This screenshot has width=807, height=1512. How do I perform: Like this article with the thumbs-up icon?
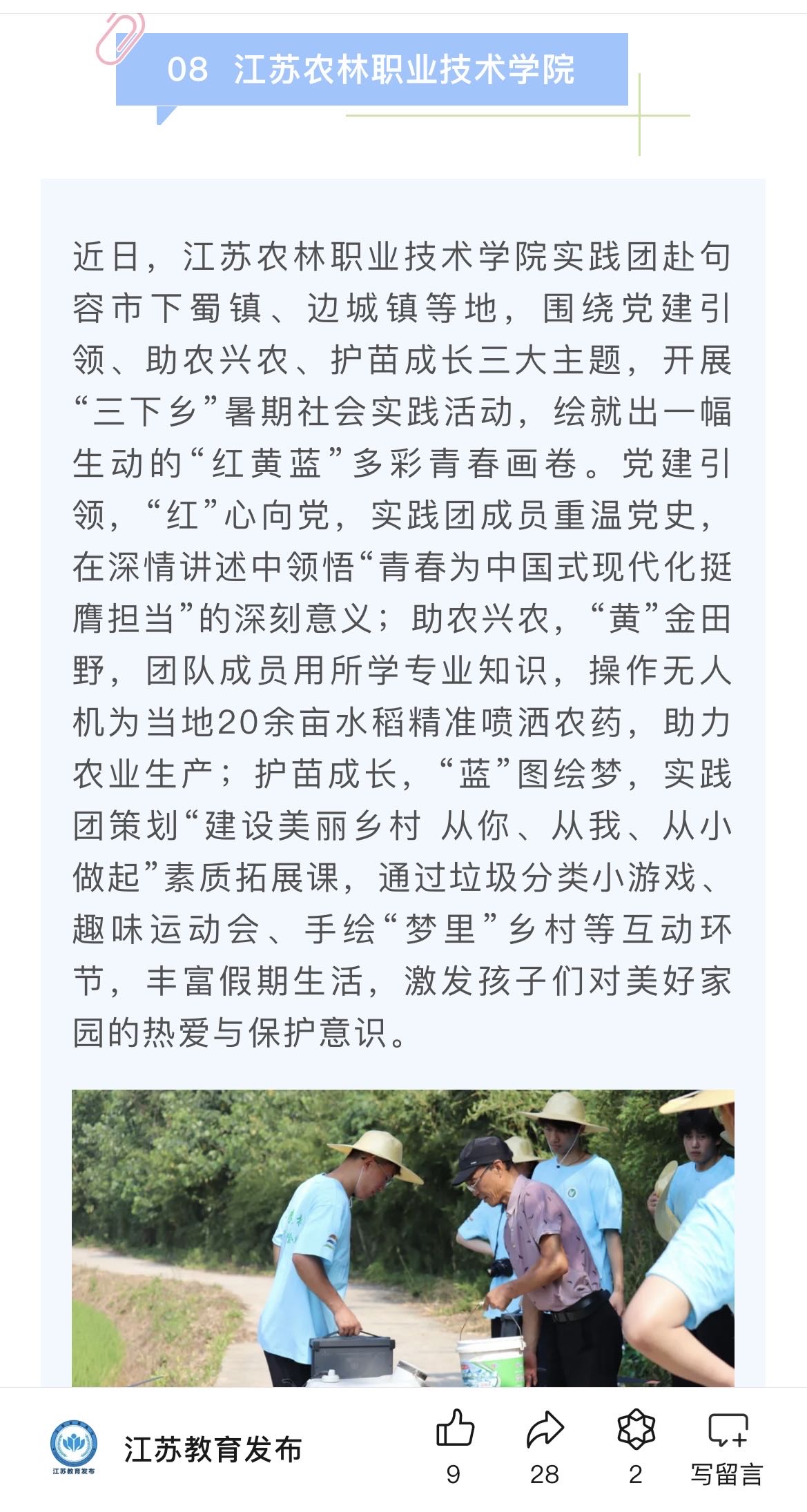pyautogui.click(x=455, y=1428)
